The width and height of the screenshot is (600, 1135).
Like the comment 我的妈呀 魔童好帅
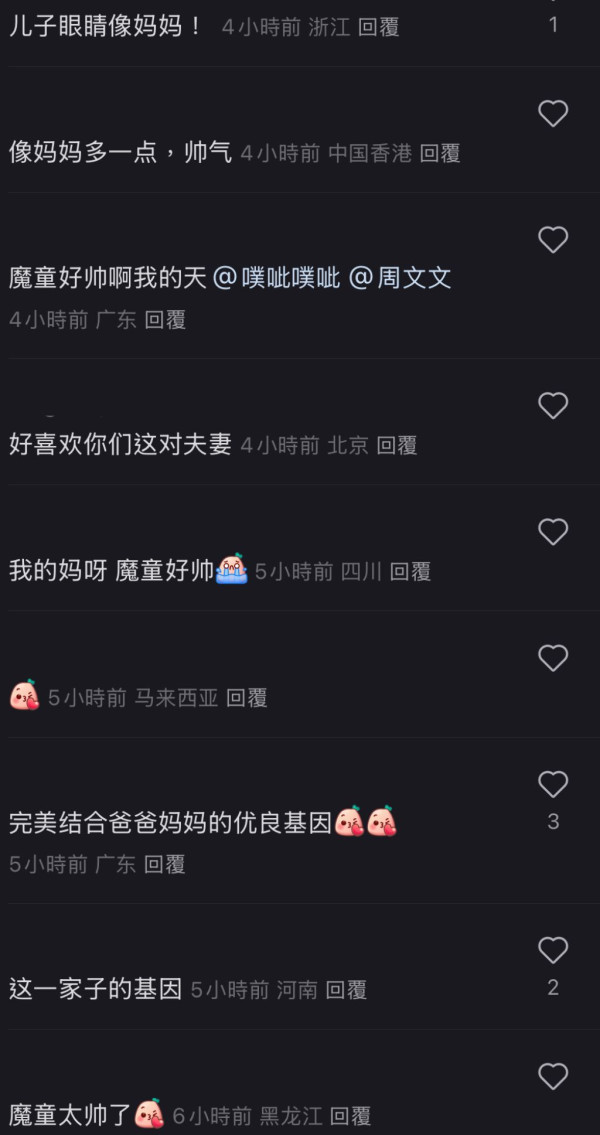tap(553, 532)
